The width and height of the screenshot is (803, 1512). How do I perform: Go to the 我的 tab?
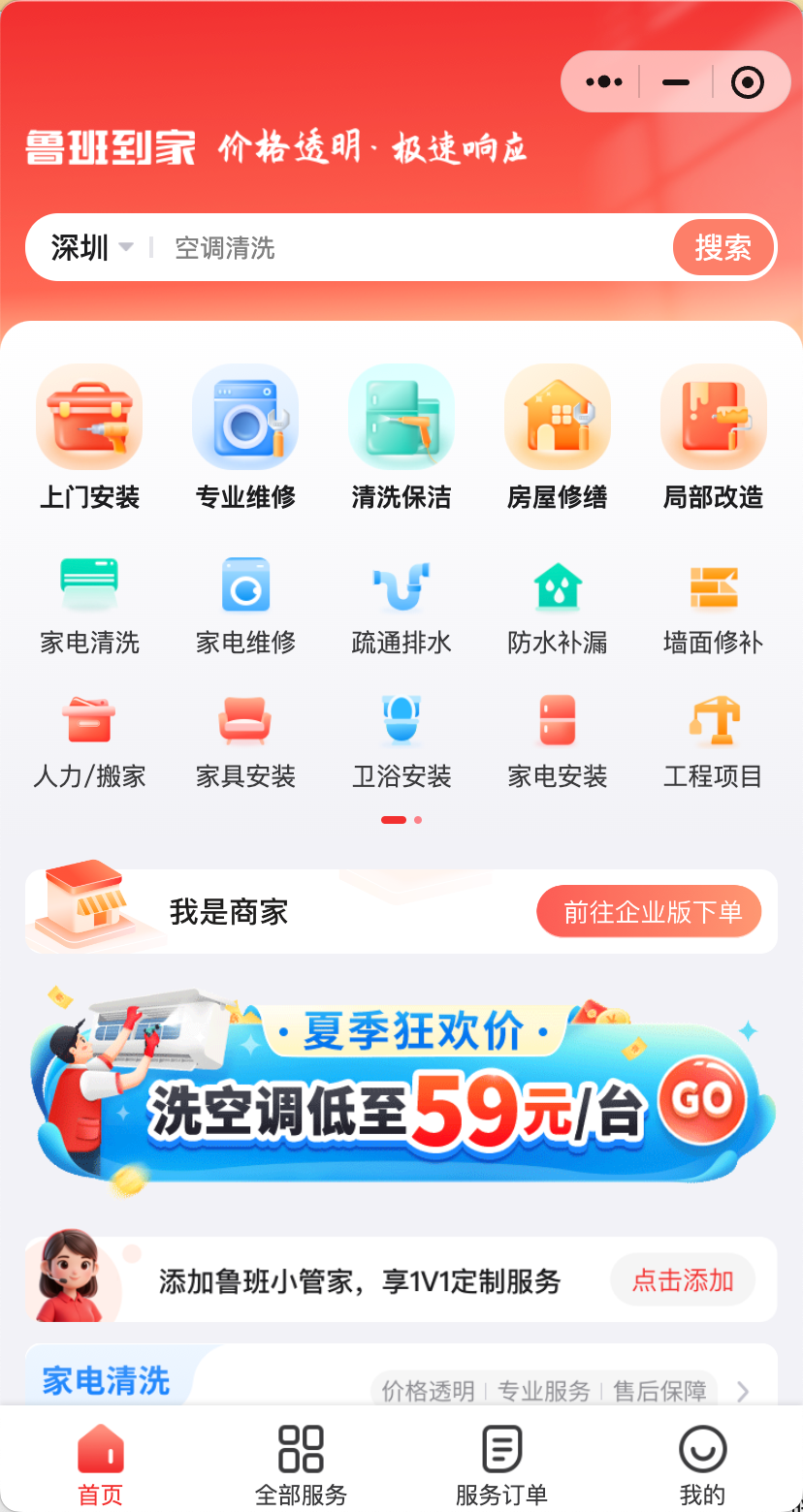pyautogui.click(x=702, y=1464)
